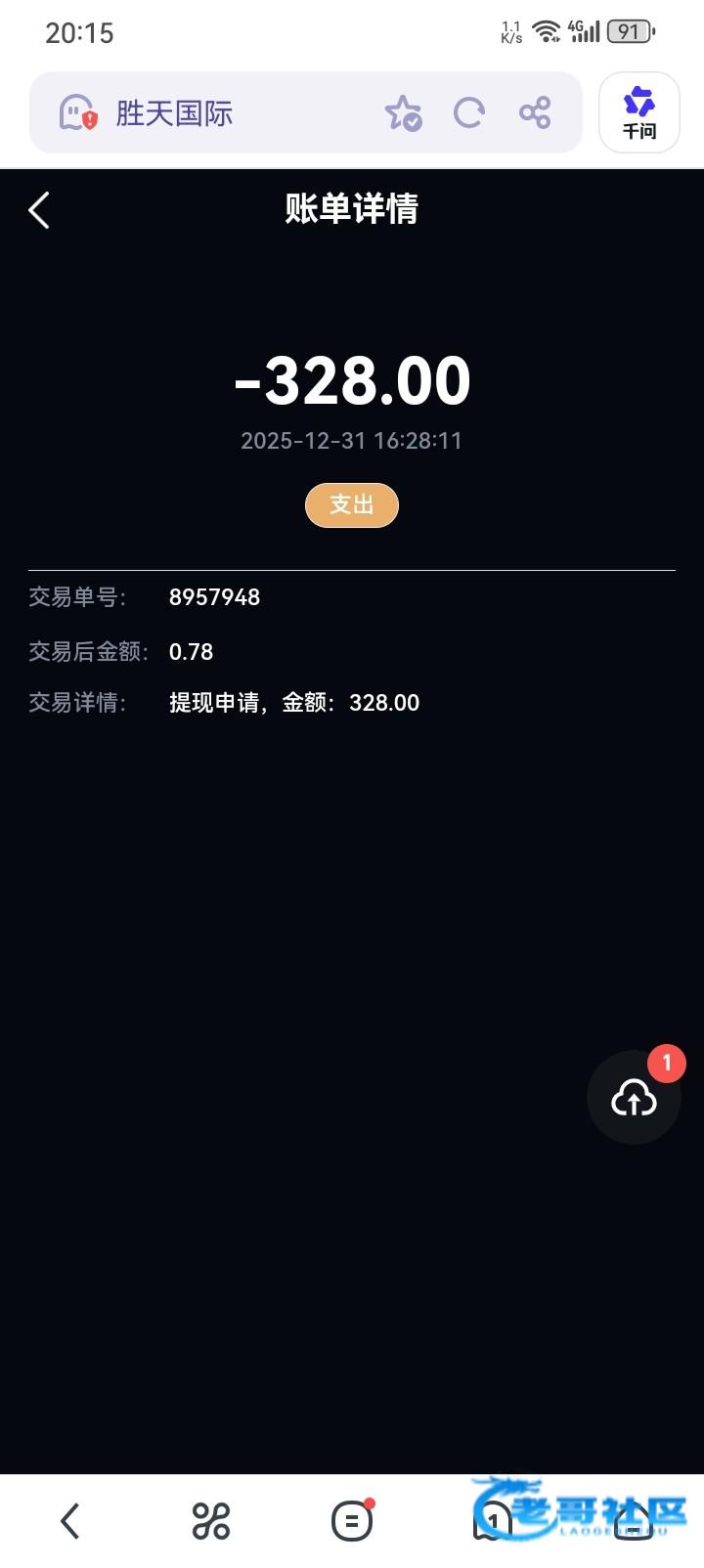Reload the current page

pyautogui.click(x=469, y=113)
